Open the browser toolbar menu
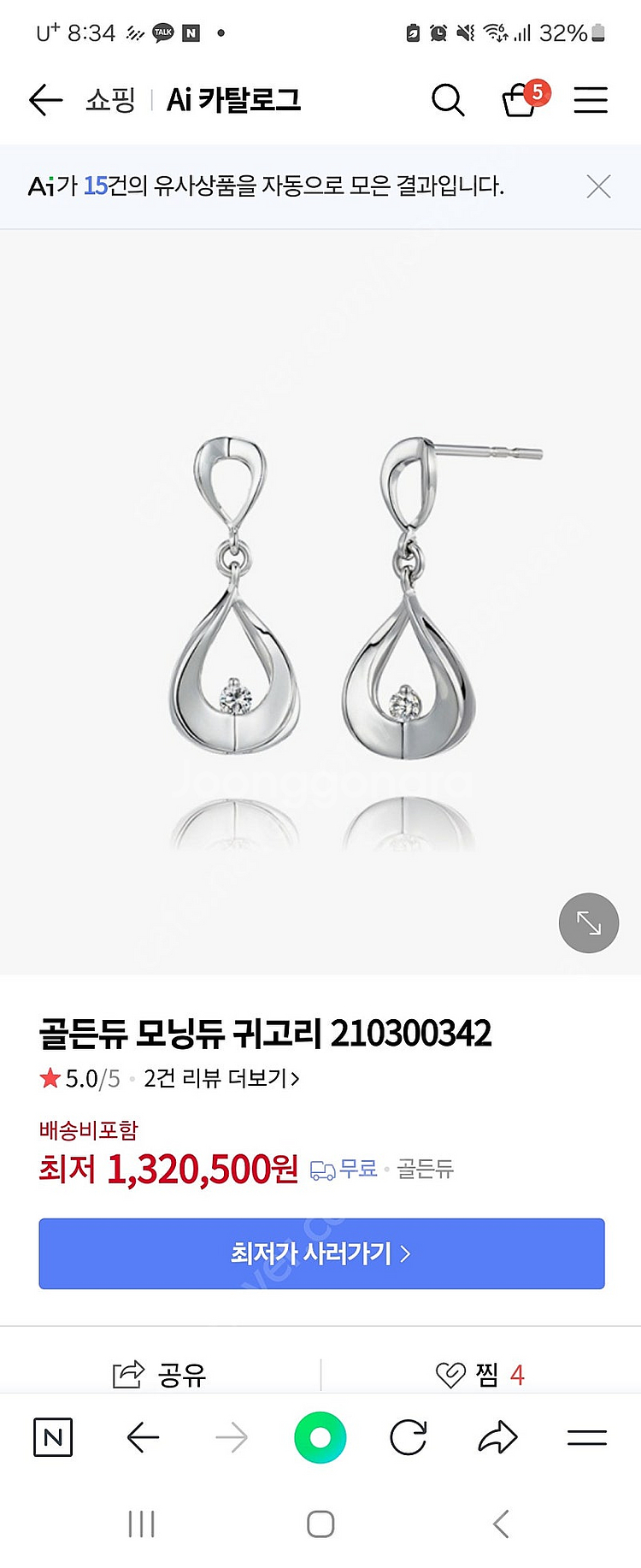This screenshot has height=1568, width=641. pyautogui.click(x=587, y=1437)
